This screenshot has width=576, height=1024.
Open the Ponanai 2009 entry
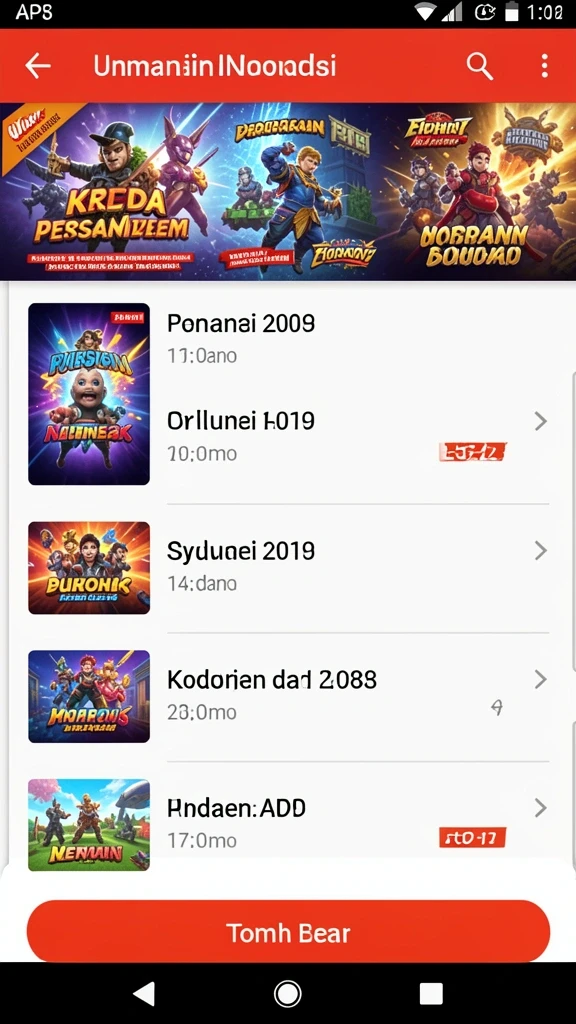241,323
